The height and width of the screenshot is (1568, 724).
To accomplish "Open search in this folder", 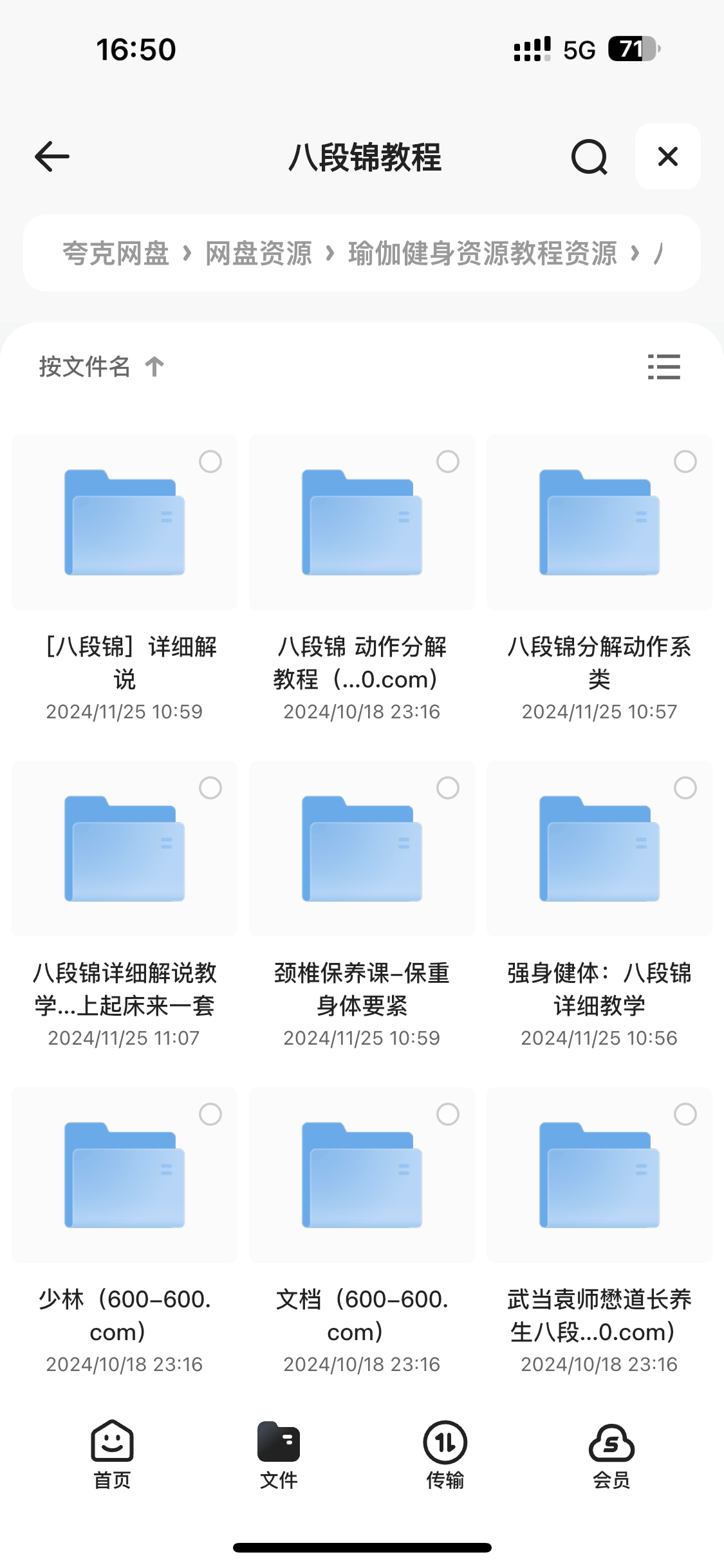I will [589, 156].
